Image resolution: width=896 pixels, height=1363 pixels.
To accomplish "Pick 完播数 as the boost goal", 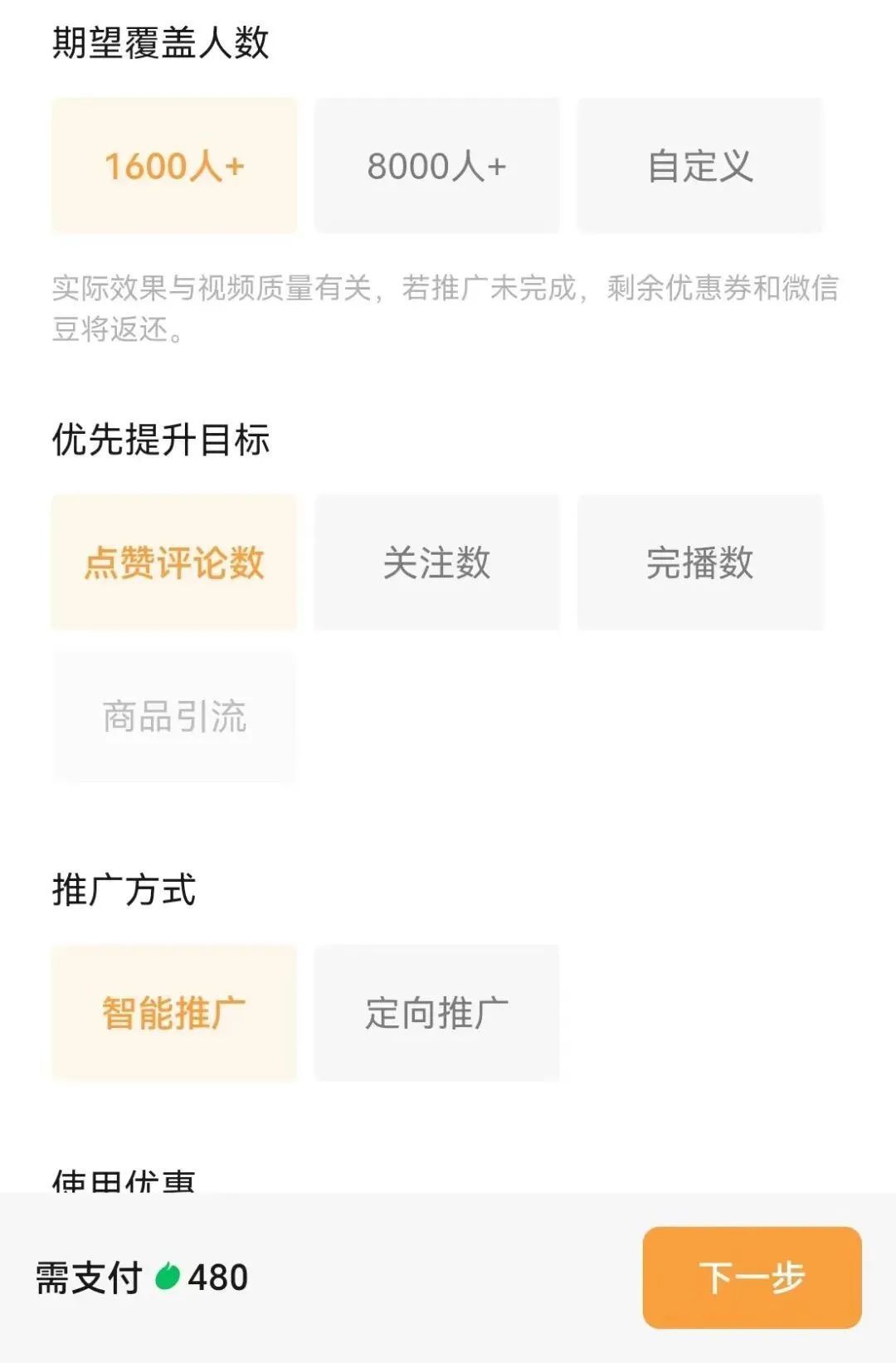I will click(x=700, y=562).
